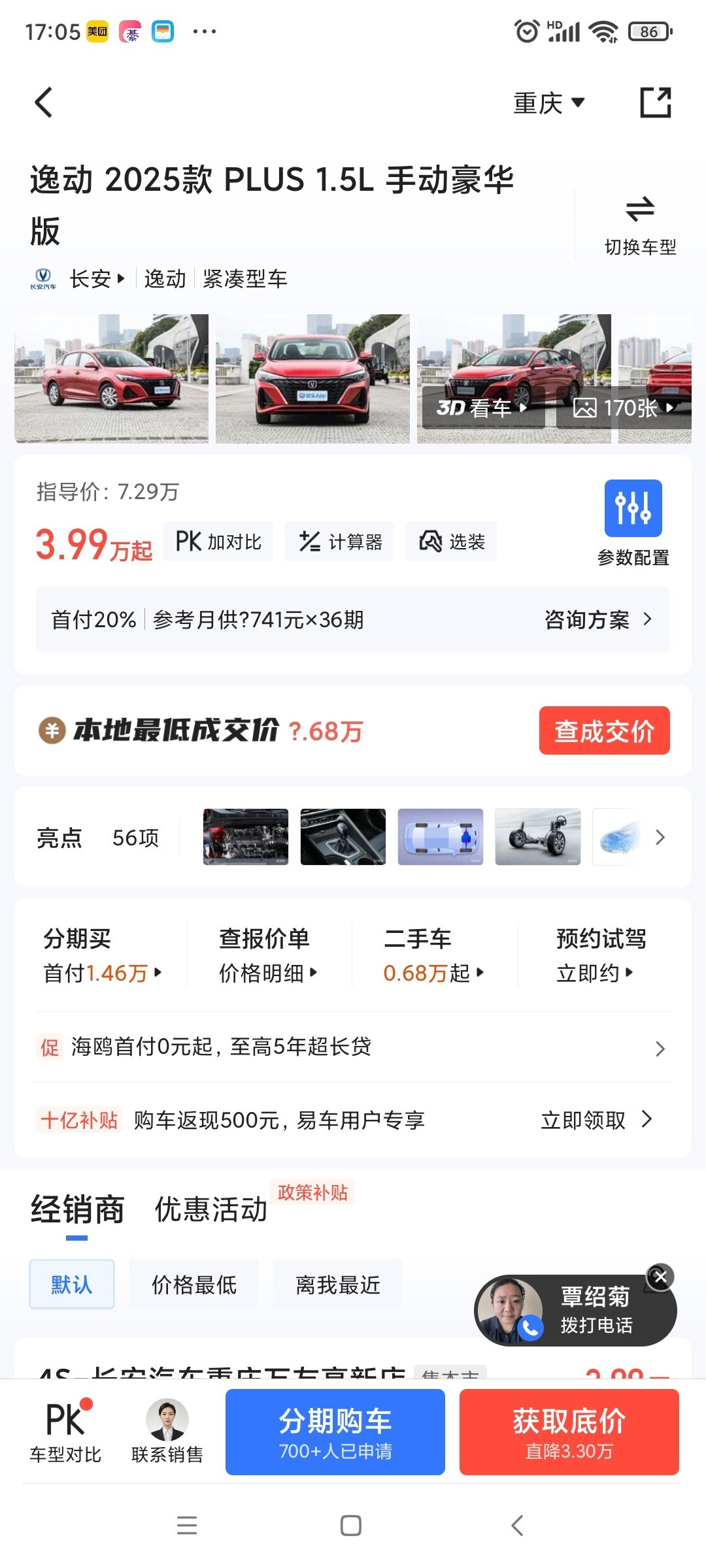706x1568 pixels.
Task: Open 联系销售 to contact sales
Action: (167, 1431)
